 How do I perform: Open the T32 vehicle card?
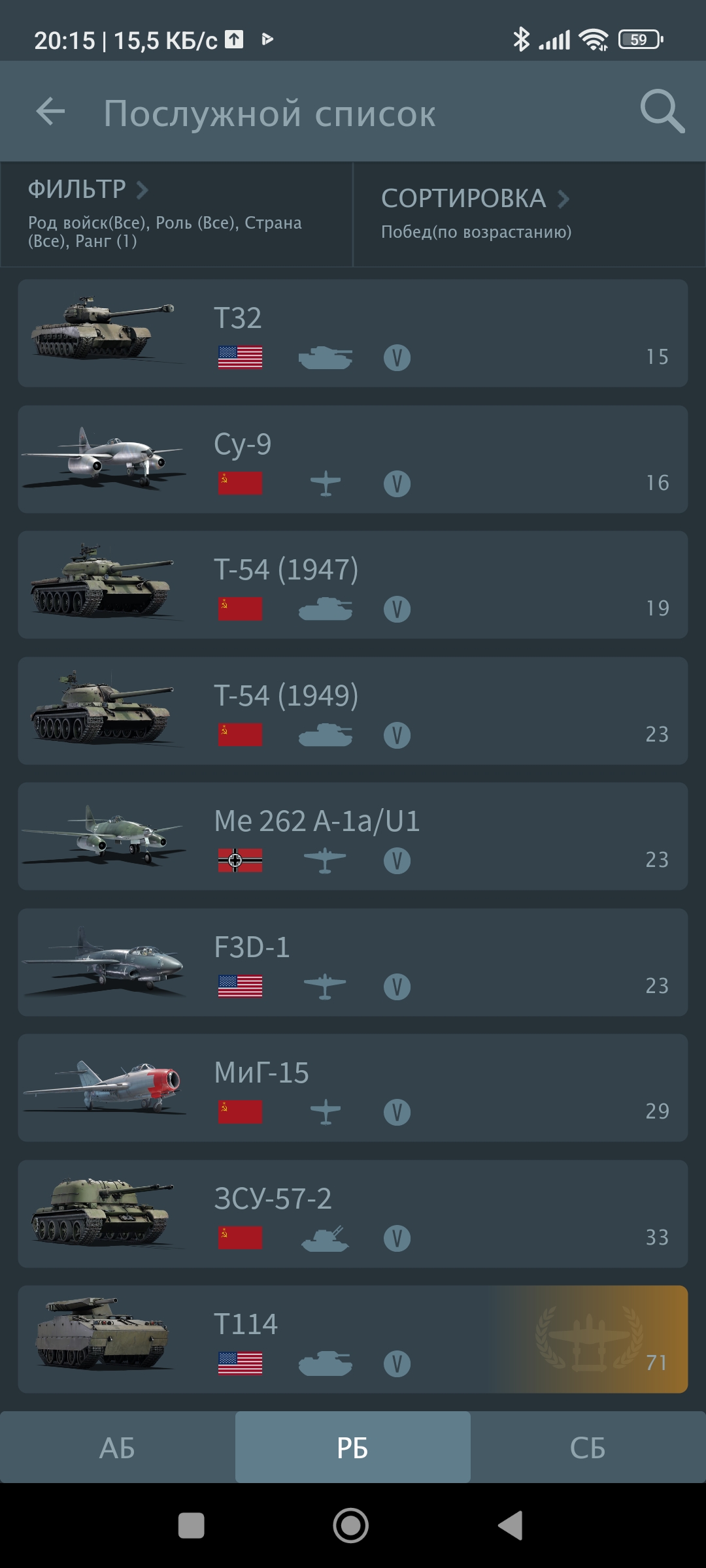coord(353,333)
